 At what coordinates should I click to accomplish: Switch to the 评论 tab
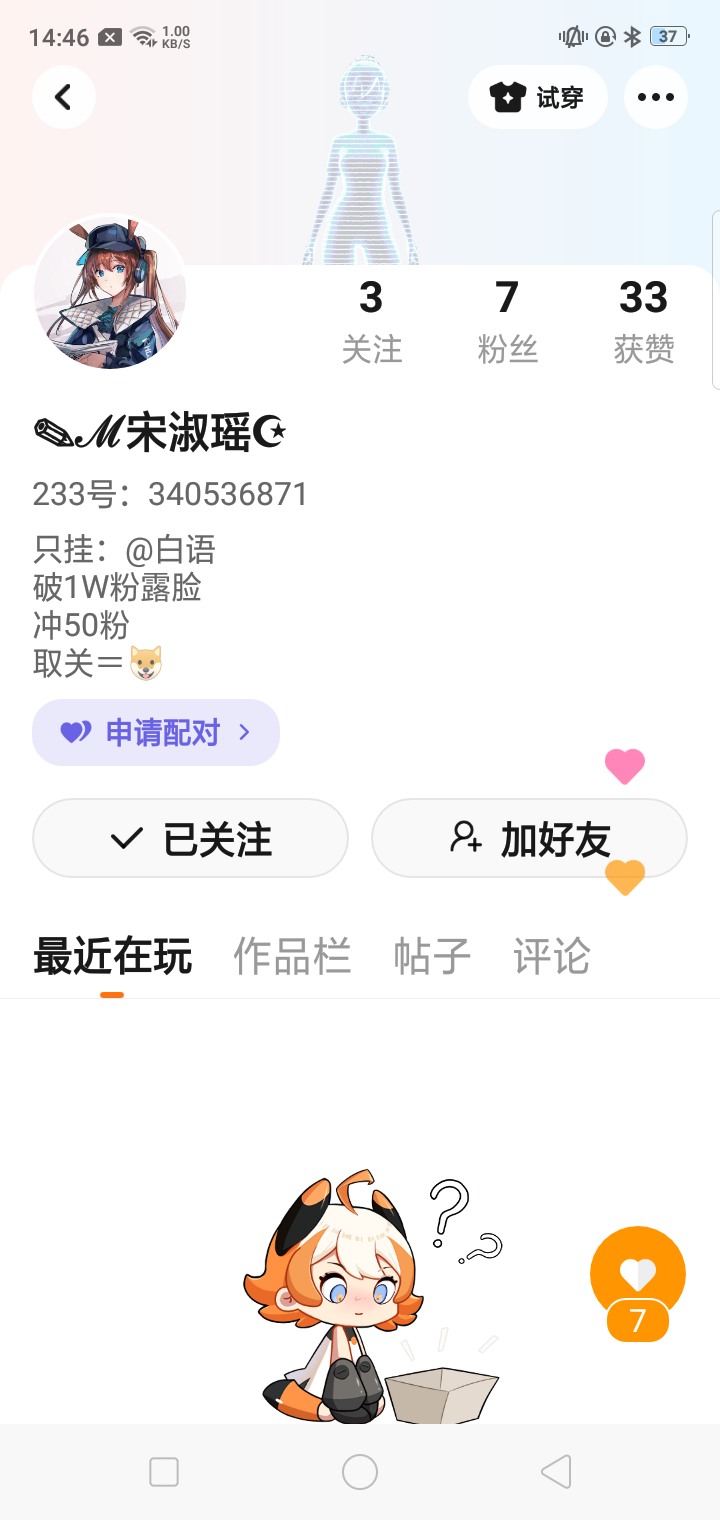pyautogui.click(x=552, y=957)
